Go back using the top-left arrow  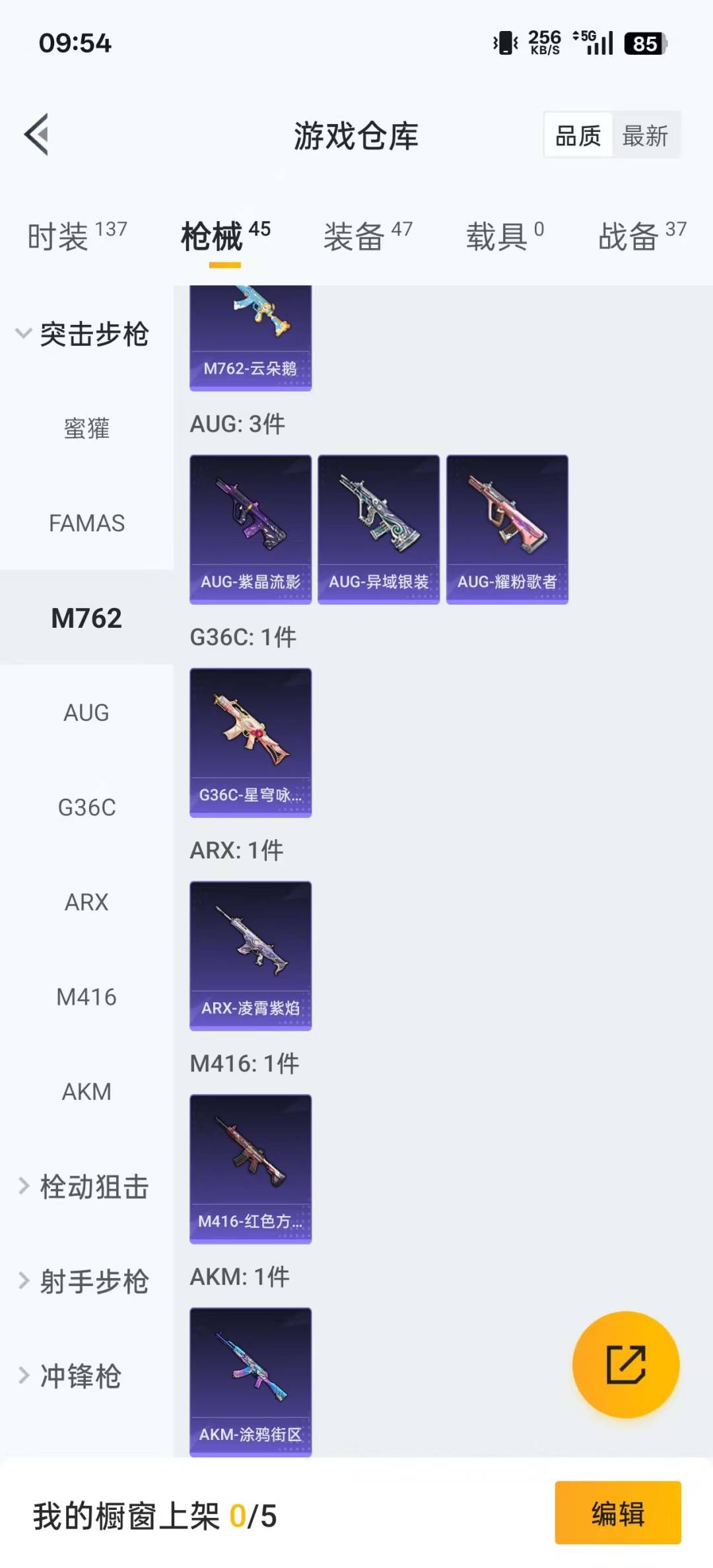(37, 135)
